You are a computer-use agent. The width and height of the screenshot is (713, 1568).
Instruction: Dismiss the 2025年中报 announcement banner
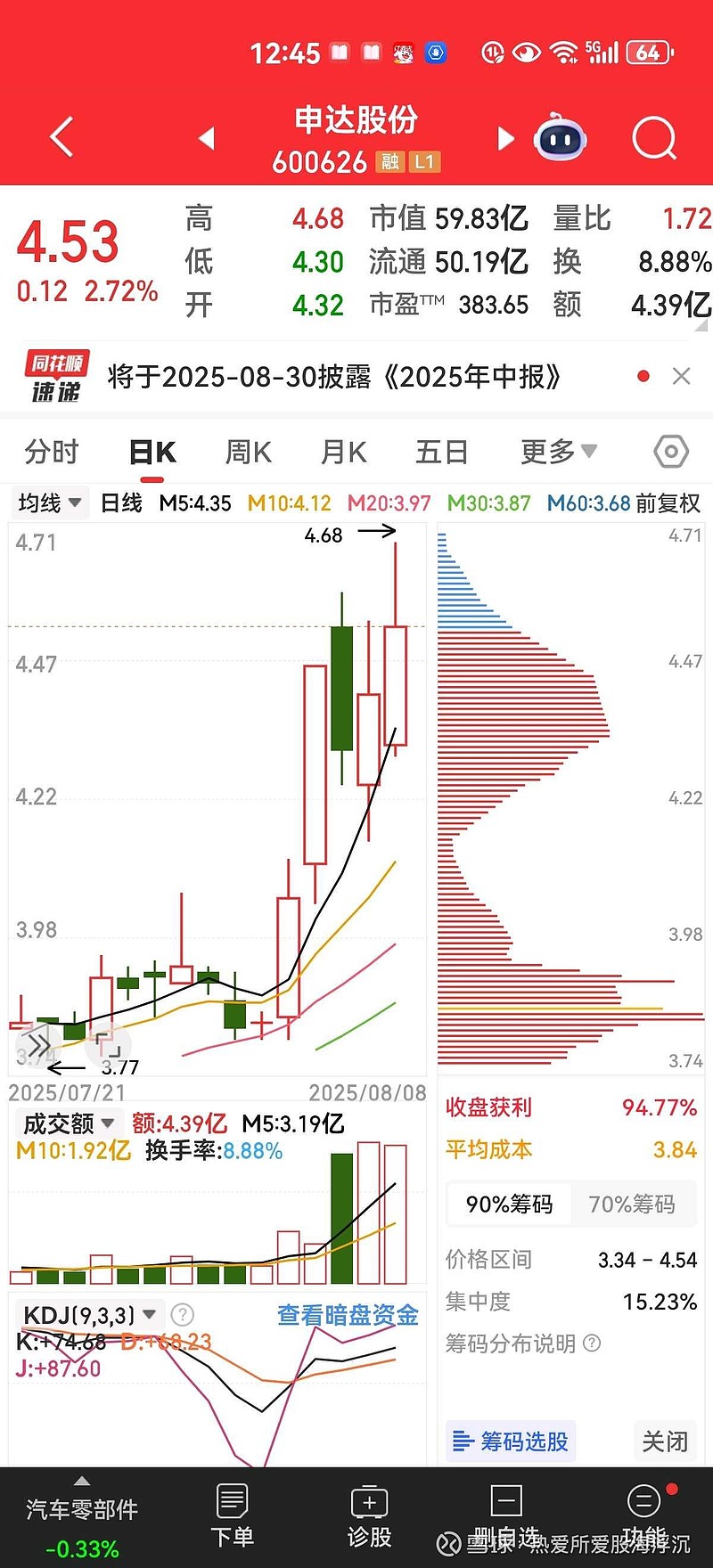pyautogui.click(x=682, y=377)
